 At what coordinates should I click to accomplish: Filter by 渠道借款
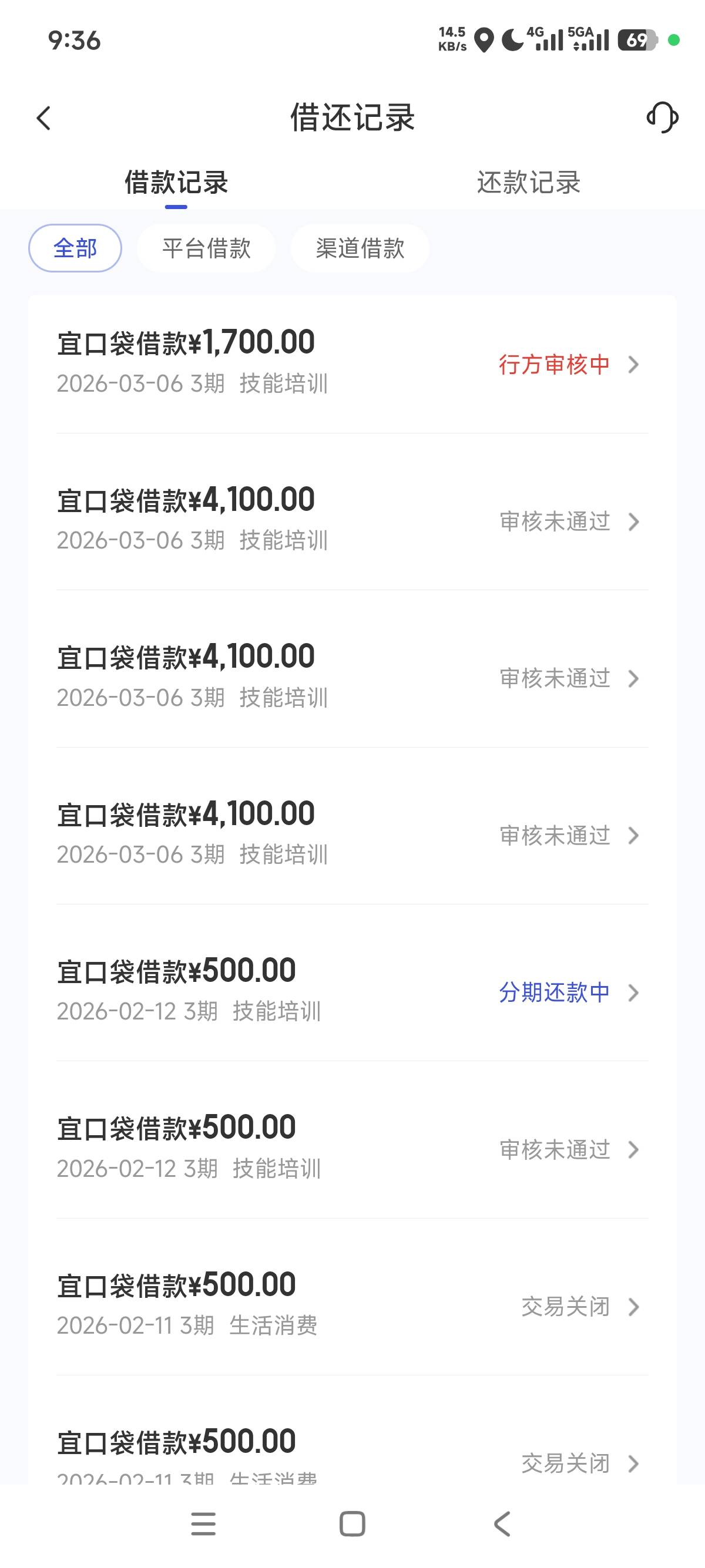[x=360, y=248]
